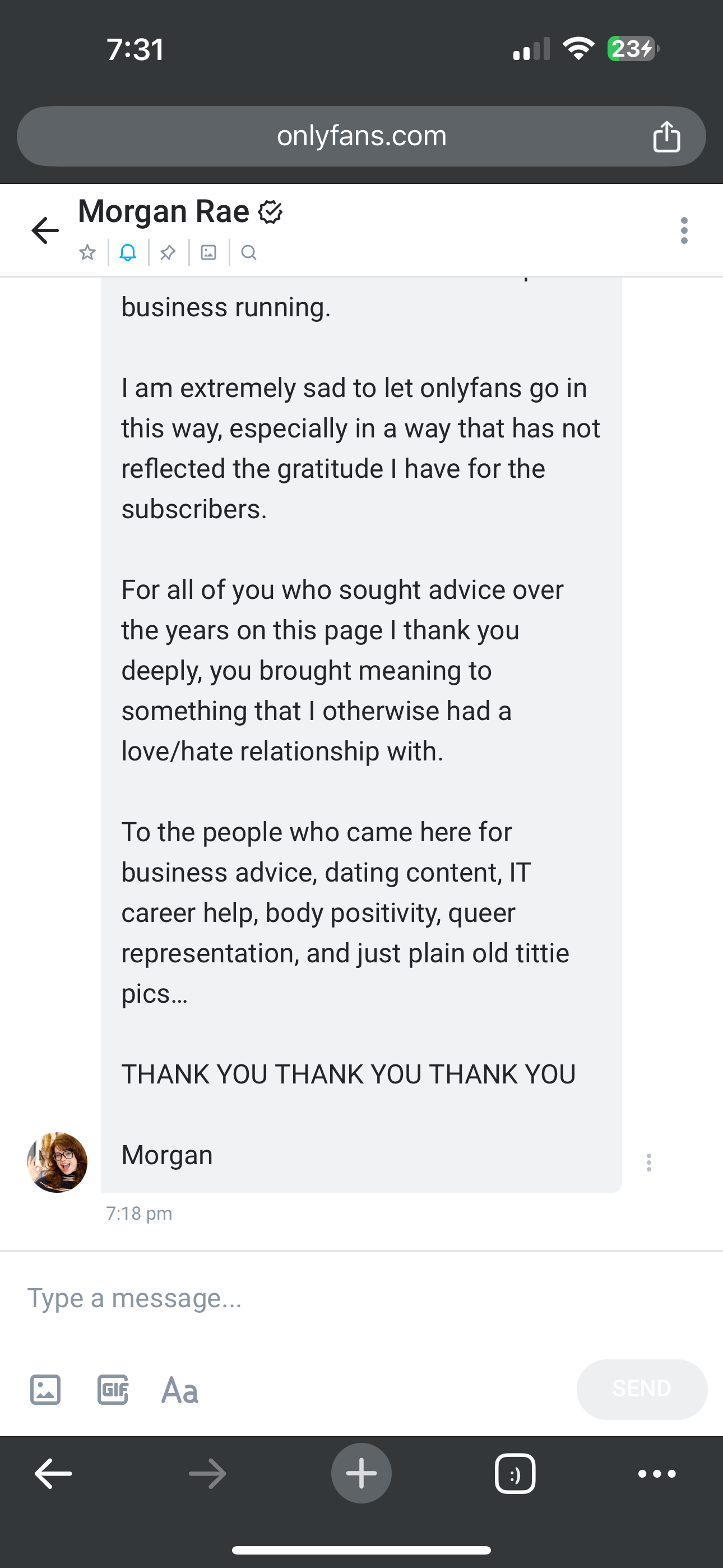Open Morgan's profile picture
The image size is (723, 1568).
pyautogui.click(x=57, y=1162)
